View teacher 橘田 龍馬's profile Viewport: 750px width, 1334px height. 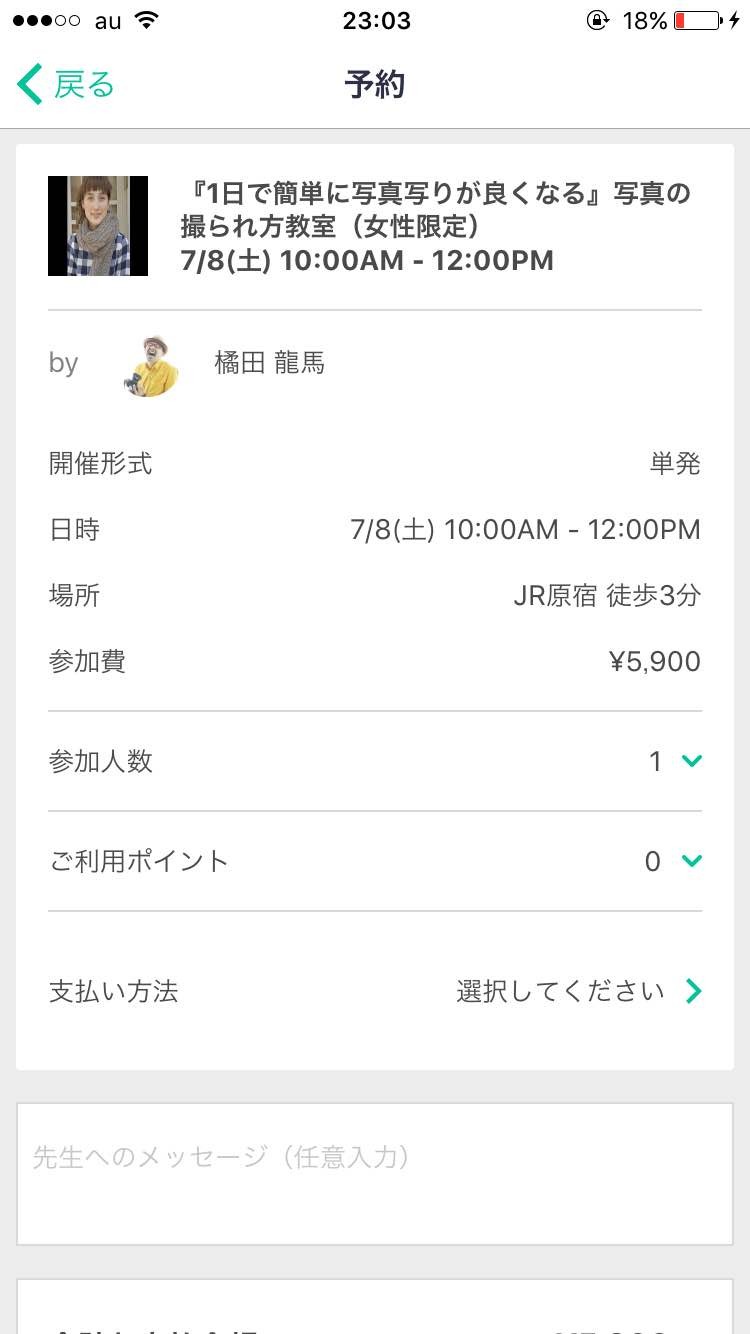269,363
